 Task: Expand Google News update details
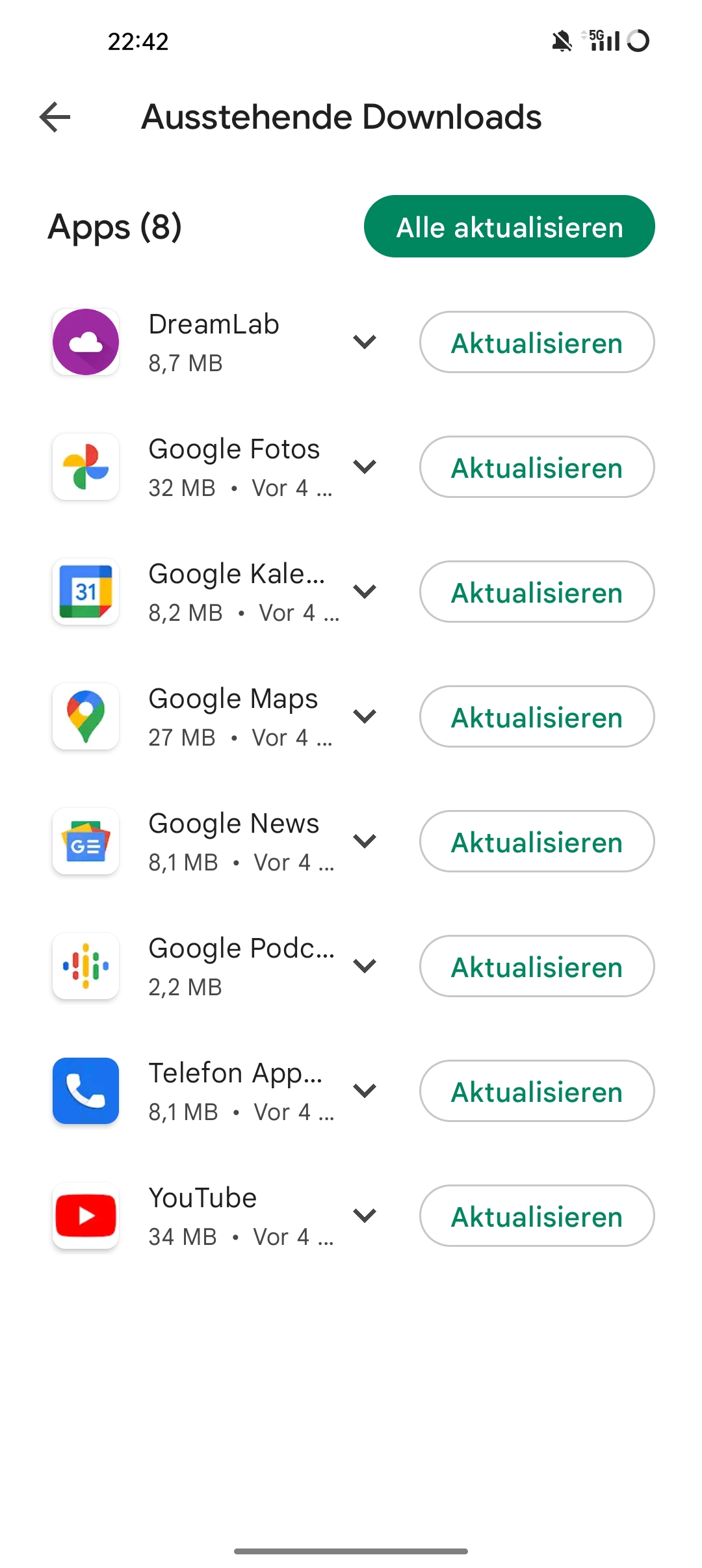[365, 841]
